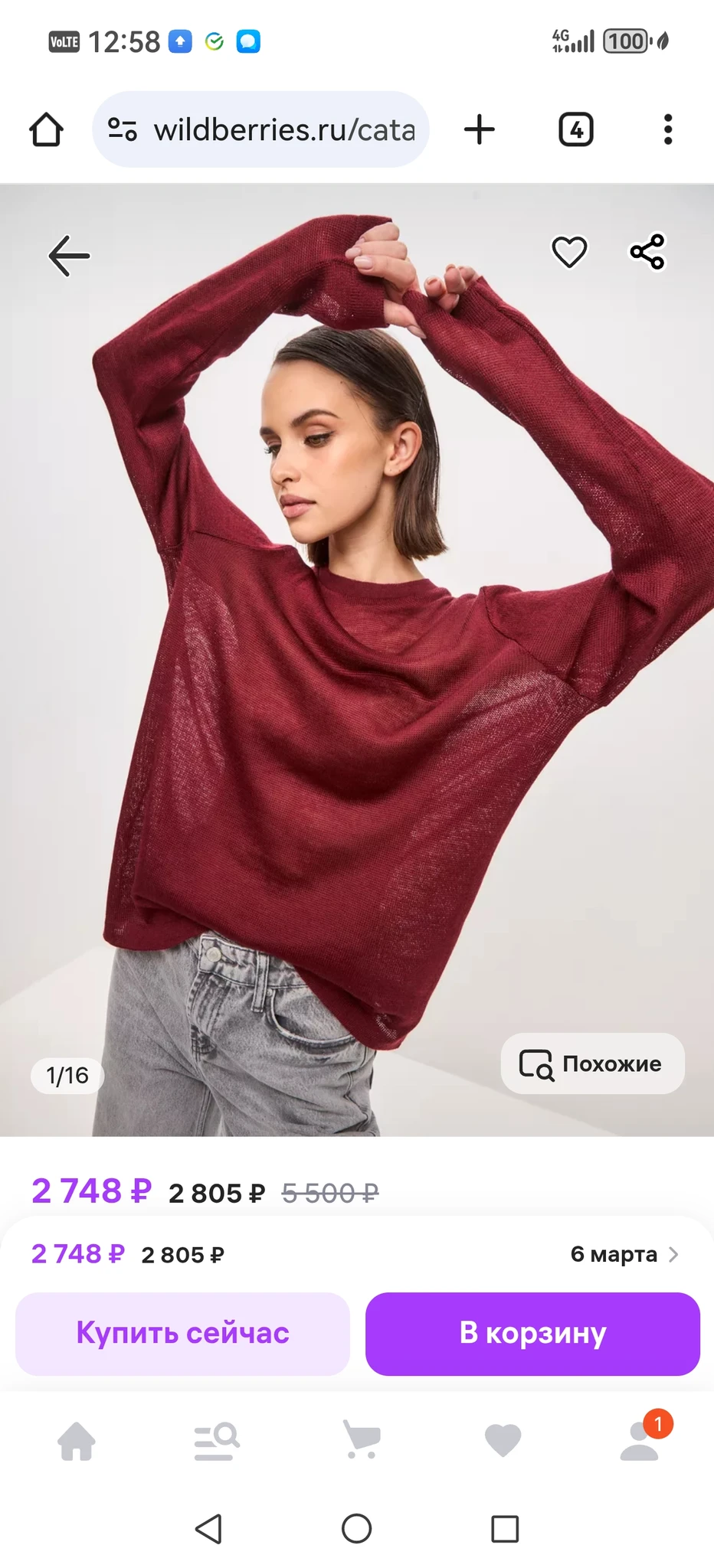Share this product
The image size is (714, 1568).
click(x=647, y=252)
